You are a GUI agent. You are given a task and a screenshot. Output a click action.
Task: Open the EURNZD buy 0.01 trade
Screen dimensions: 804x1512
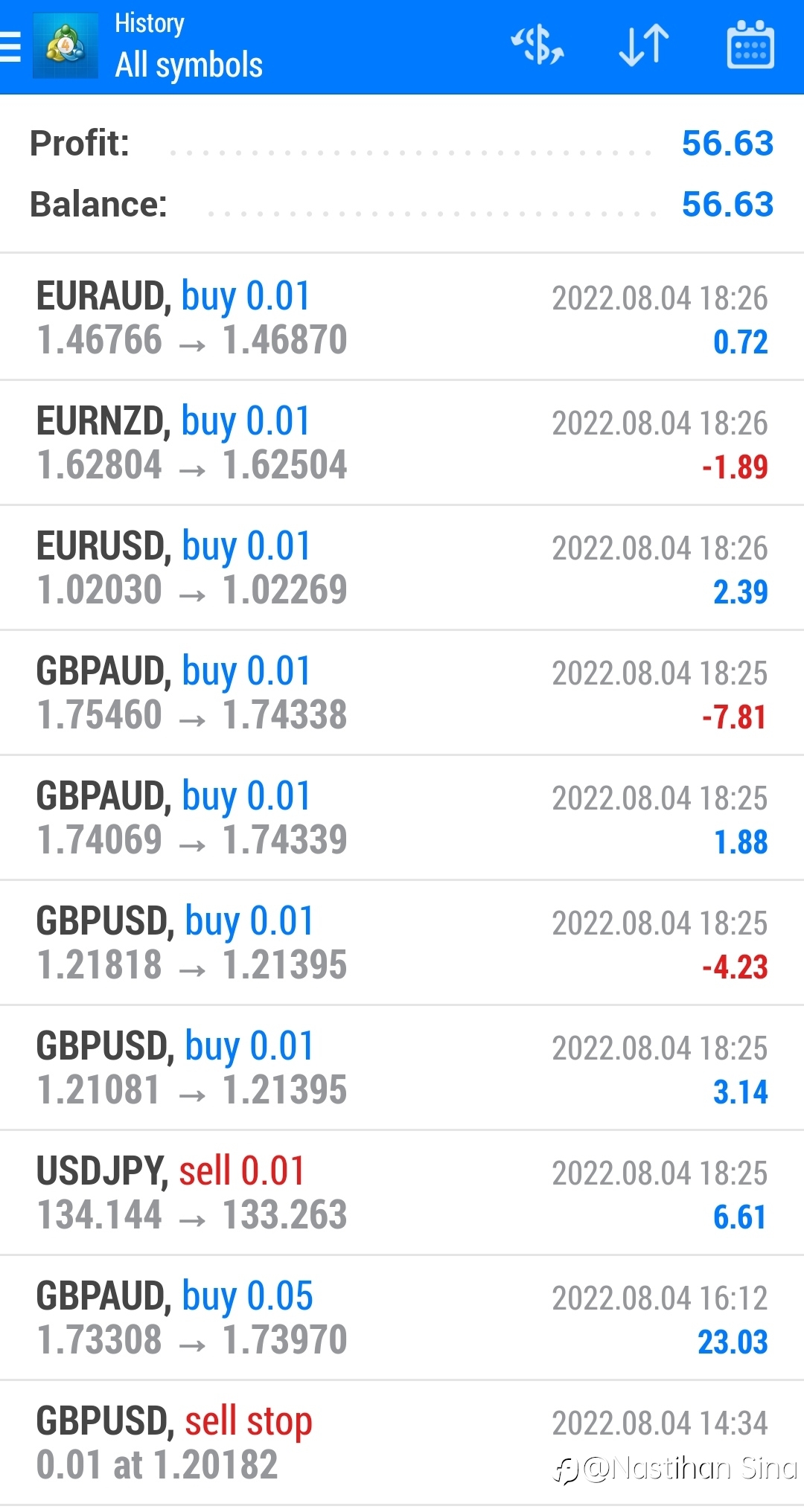[x=402, y=443]
